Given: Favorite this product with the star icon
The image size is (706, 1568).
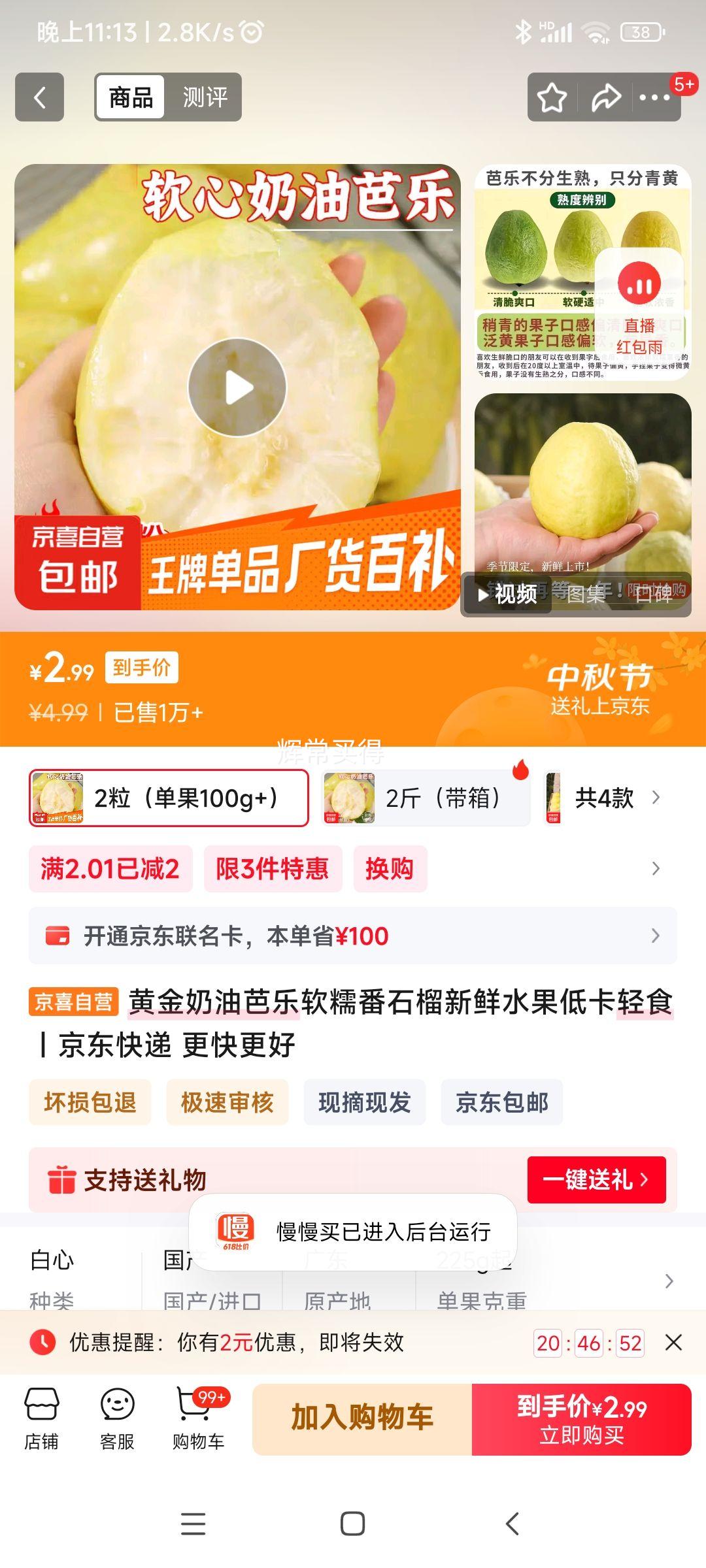Looking at the screenshot, I should point(552,98).
